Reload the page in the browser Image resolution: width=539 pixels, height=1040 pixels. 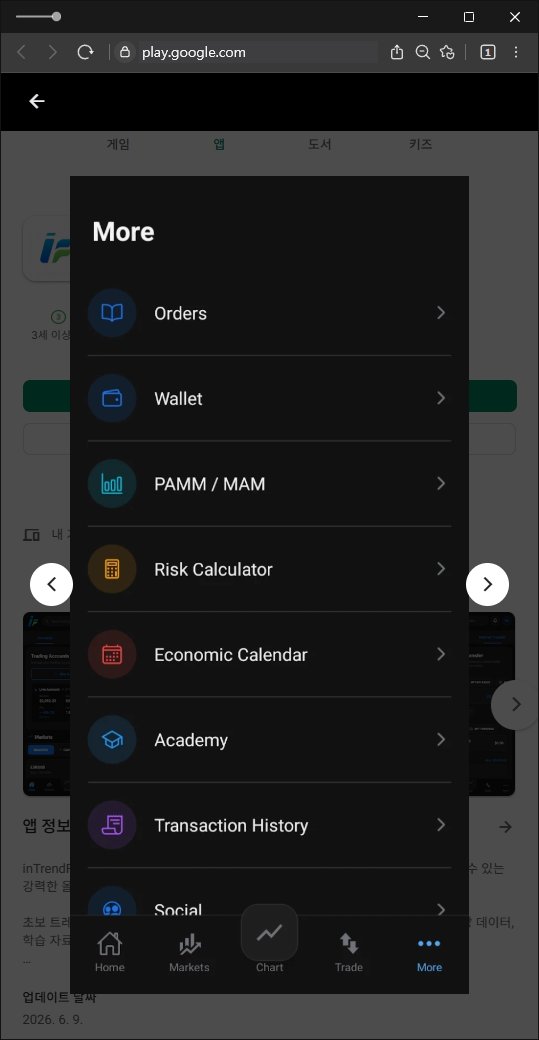point(85,52)
